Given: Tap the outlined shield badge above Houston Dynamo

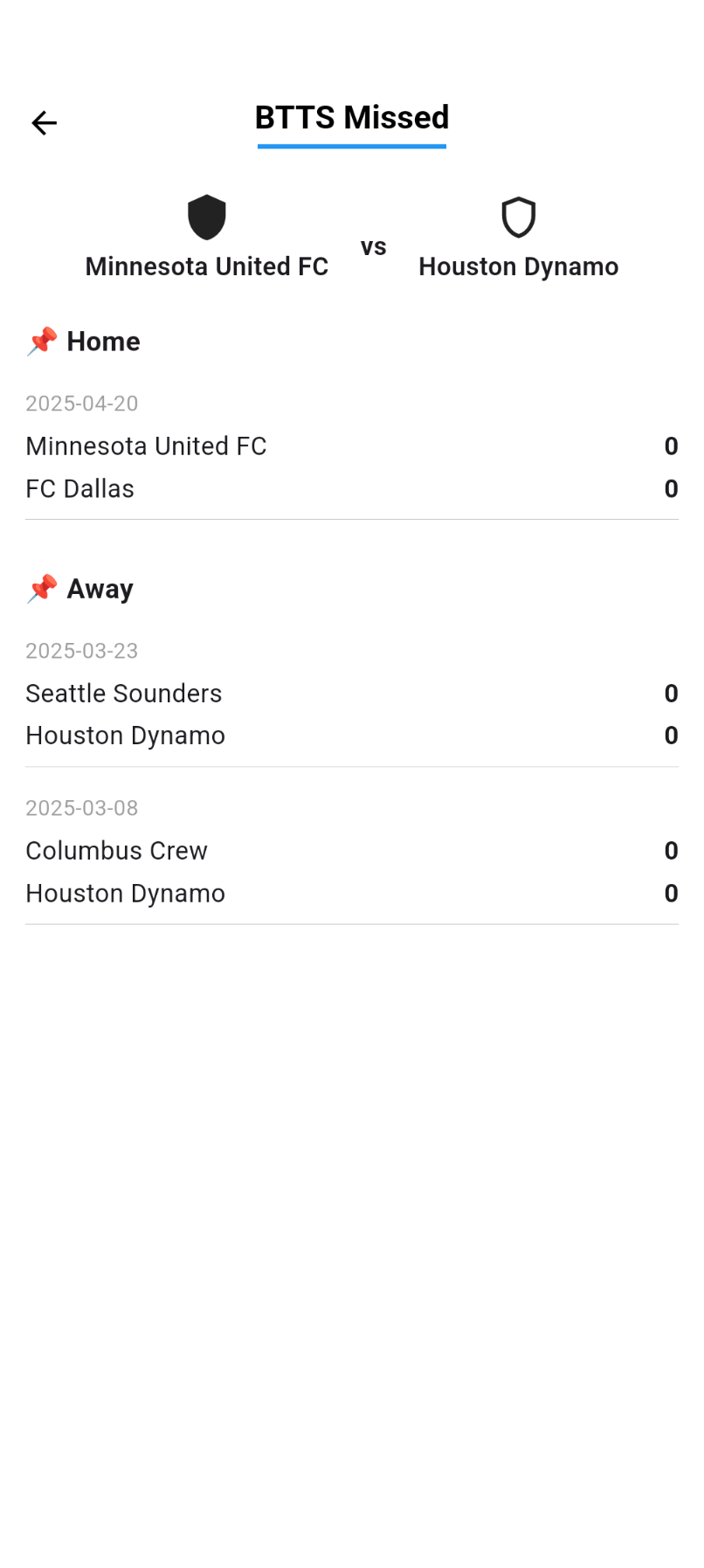Looking at the screenshot, I should tap(519, 218).
